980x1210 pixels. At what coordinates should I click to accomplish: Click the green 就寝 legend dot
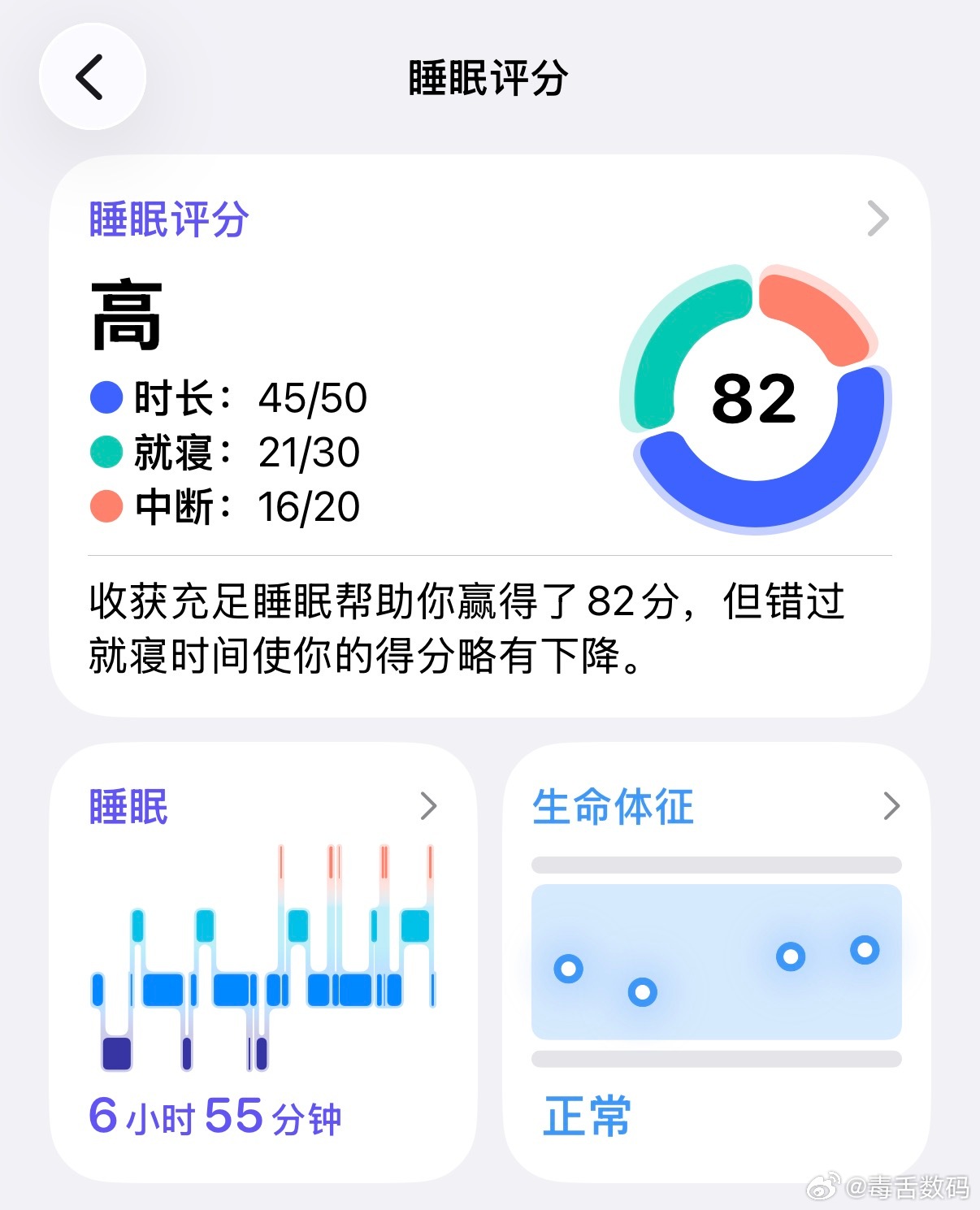[106, 453]
